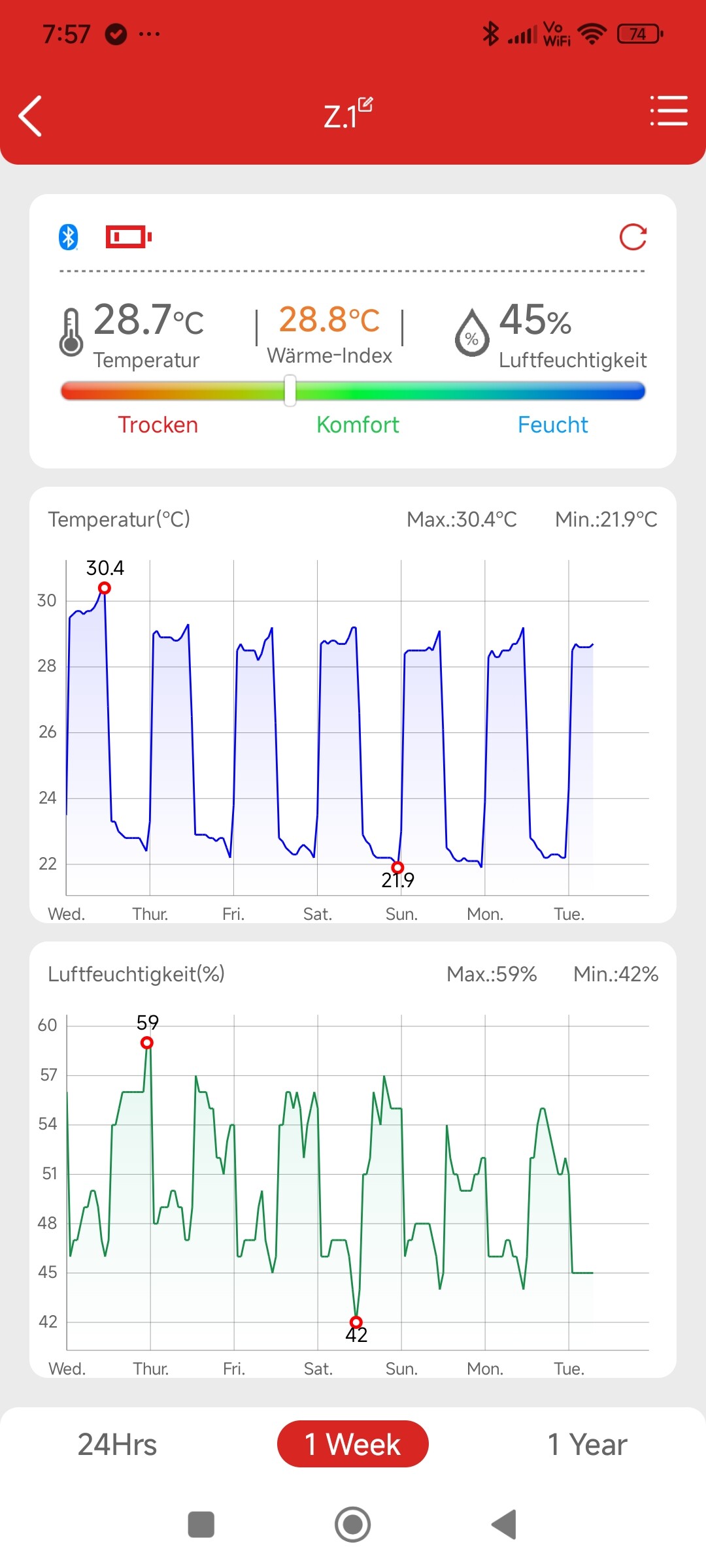Screen dimensions: 706x1568
Task: Show the 1 Year history
Action: 587,1445
